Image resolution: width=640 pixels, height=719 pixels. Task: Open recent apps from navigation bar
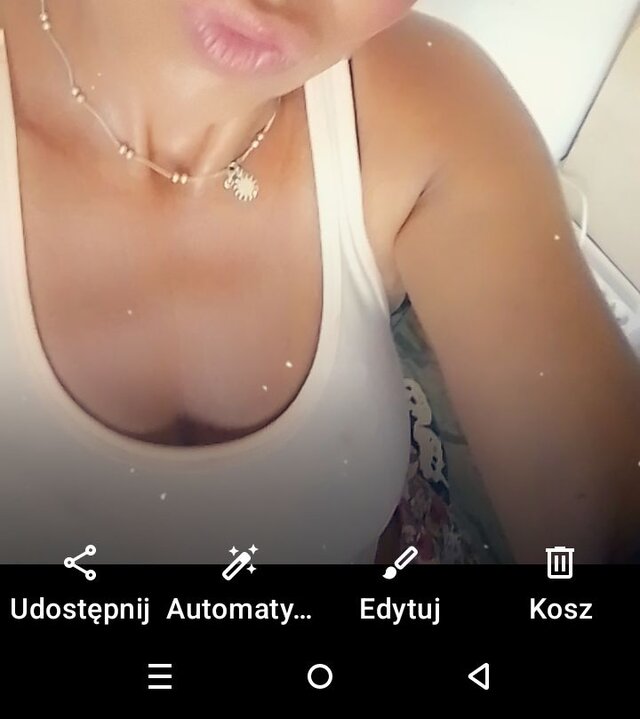pos(160,677)
